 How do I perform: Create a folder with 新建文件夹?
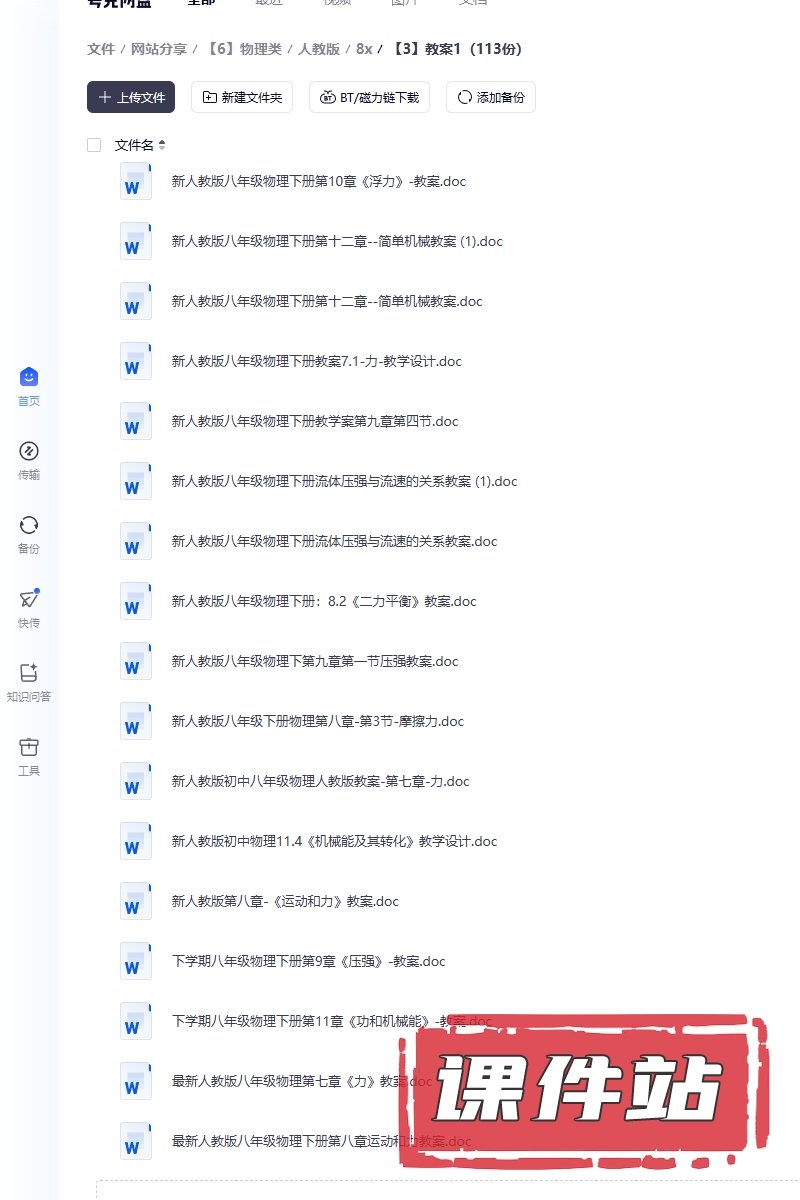pyautogui.click(x=242, y=97)
